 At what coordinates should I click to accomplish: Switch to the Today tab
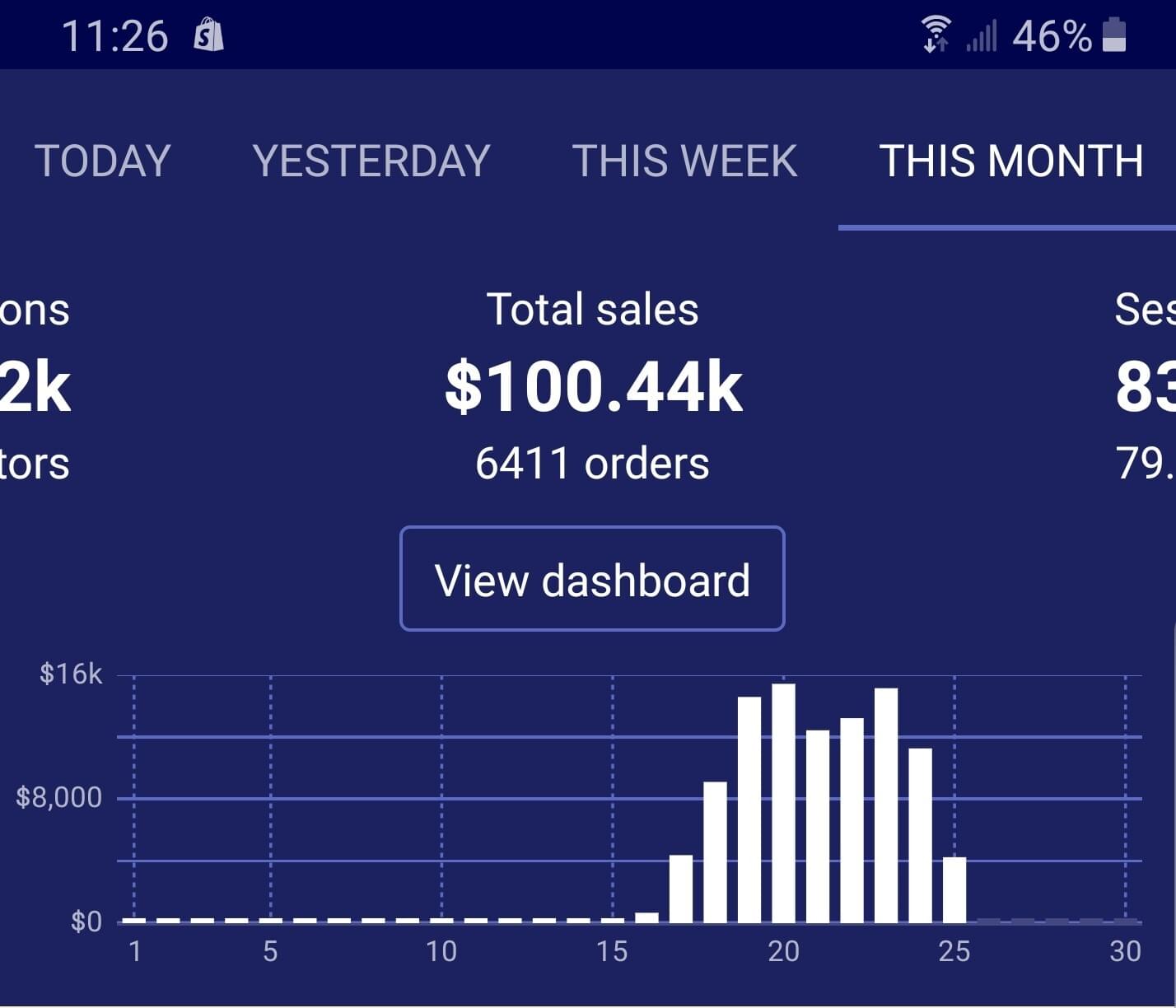103,161
